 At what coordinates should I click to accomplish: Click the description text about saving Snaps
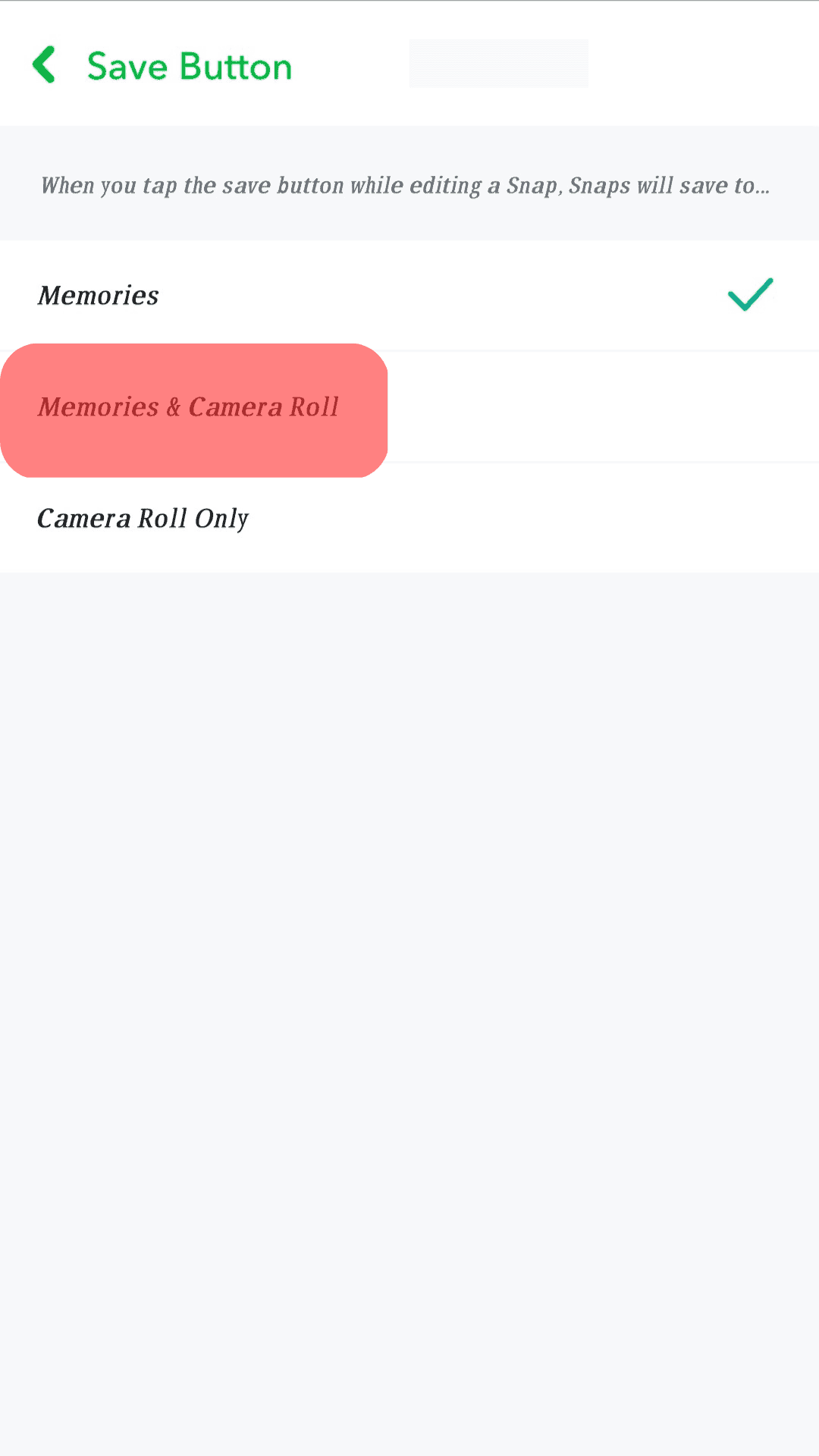(x=406, y=184)
